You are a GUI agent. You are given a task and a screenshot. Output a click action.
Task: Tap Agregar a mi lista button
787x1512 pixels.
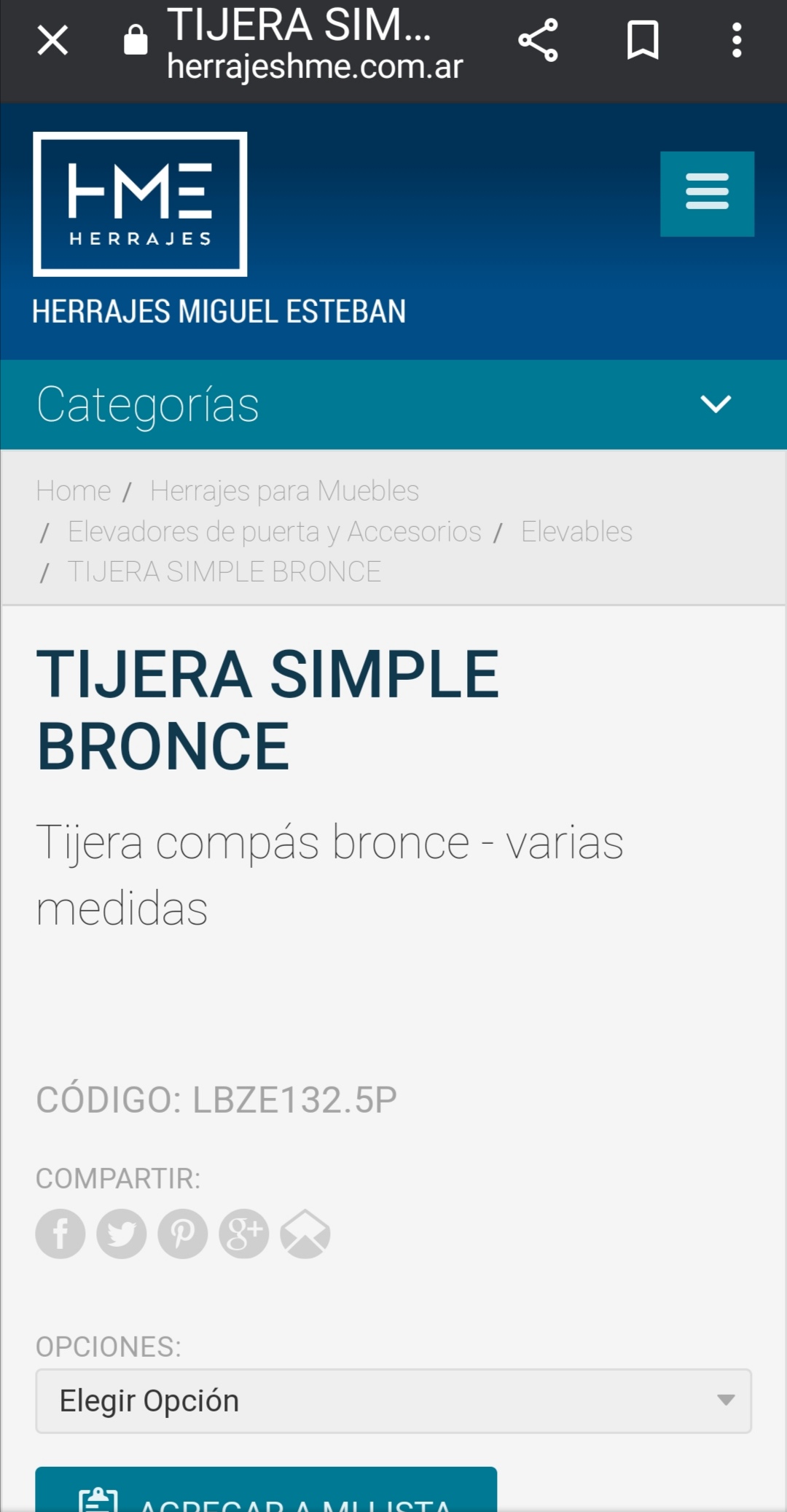266,1490
